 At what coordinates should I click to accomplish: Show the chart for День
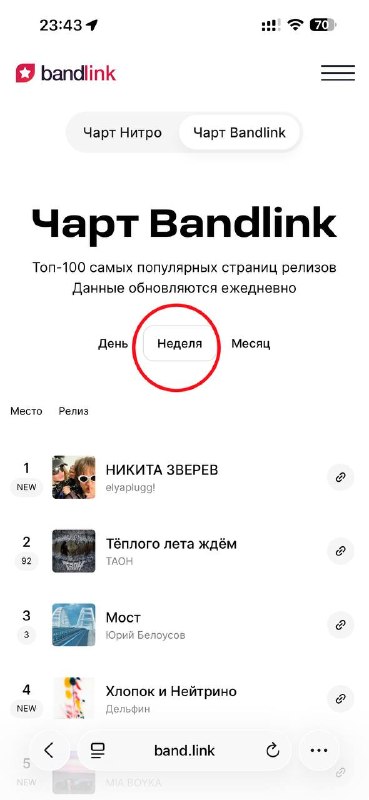point(113,344)
